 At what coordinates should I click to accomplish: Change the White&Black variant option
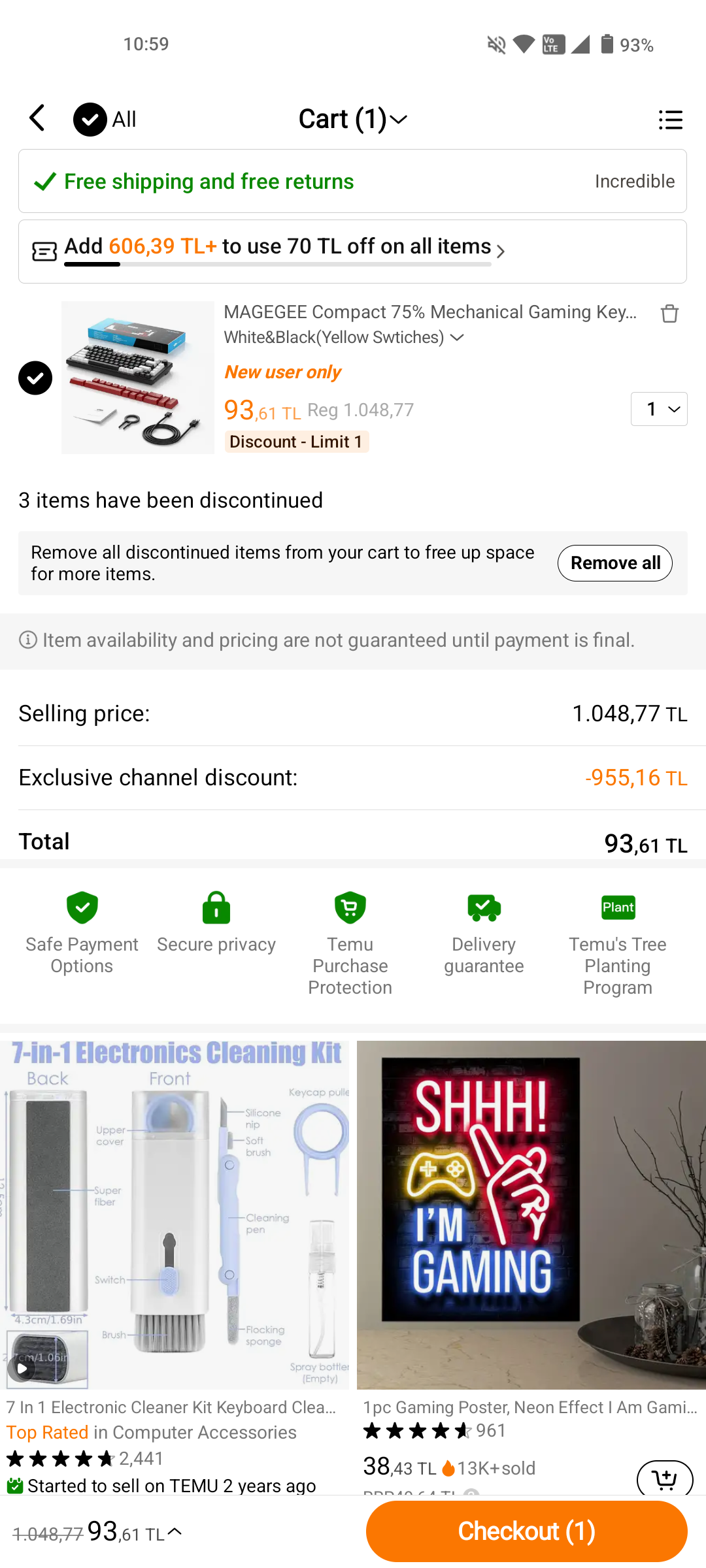tap(344, 338)
